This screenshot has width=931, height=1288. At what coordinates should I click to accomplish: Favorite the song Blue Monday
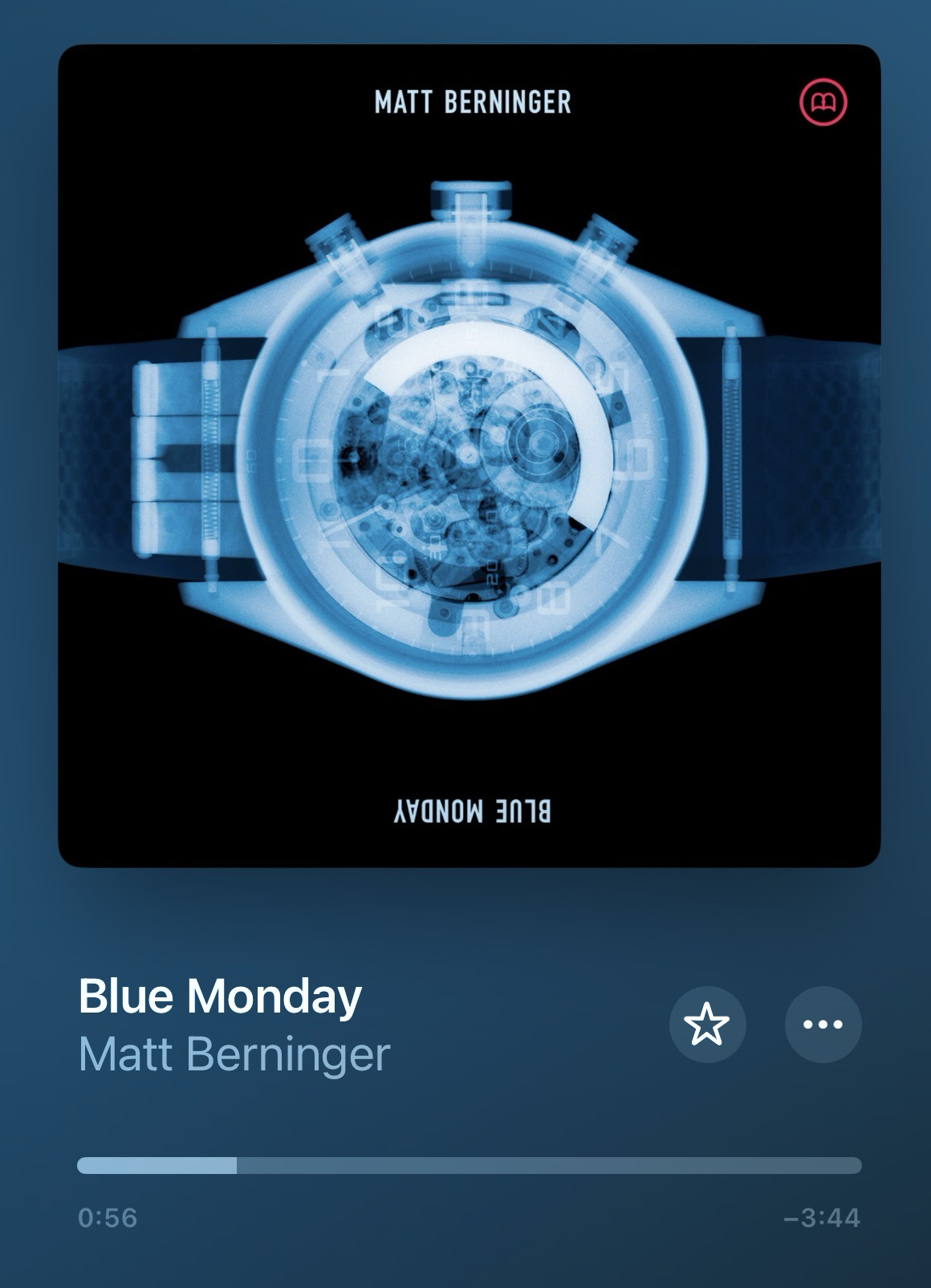(707, 1025)
